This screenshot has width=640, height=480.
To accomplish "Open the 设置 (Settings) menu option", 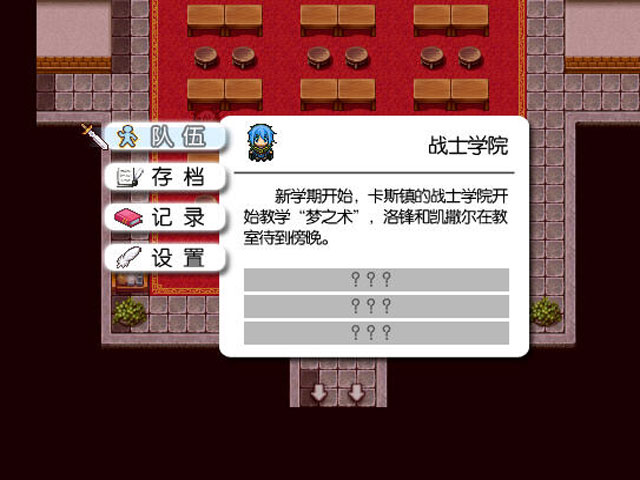I will (x=166, y=257).
